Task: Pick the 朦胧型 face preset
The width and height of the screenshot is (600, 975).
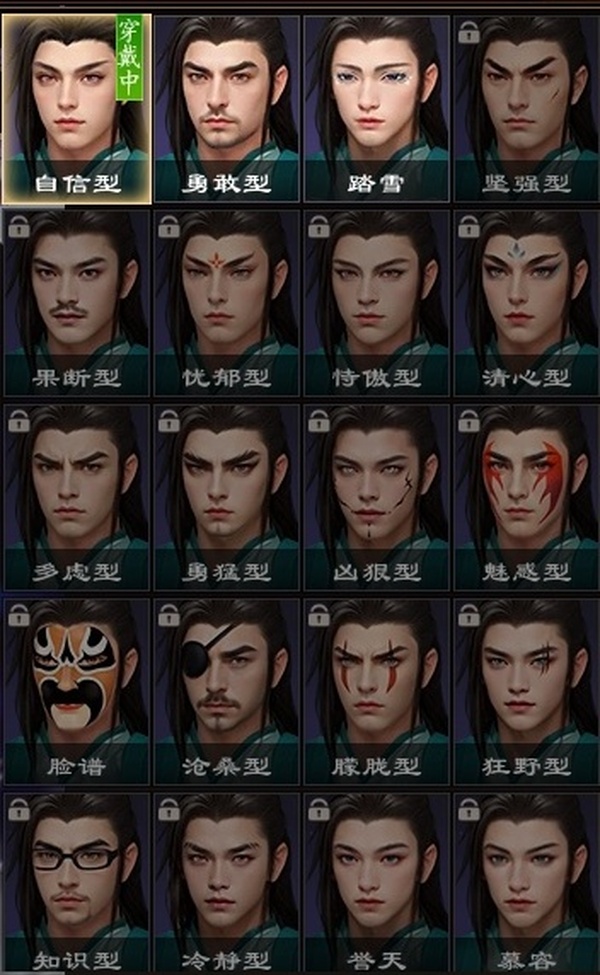Action: click(377, 690)
